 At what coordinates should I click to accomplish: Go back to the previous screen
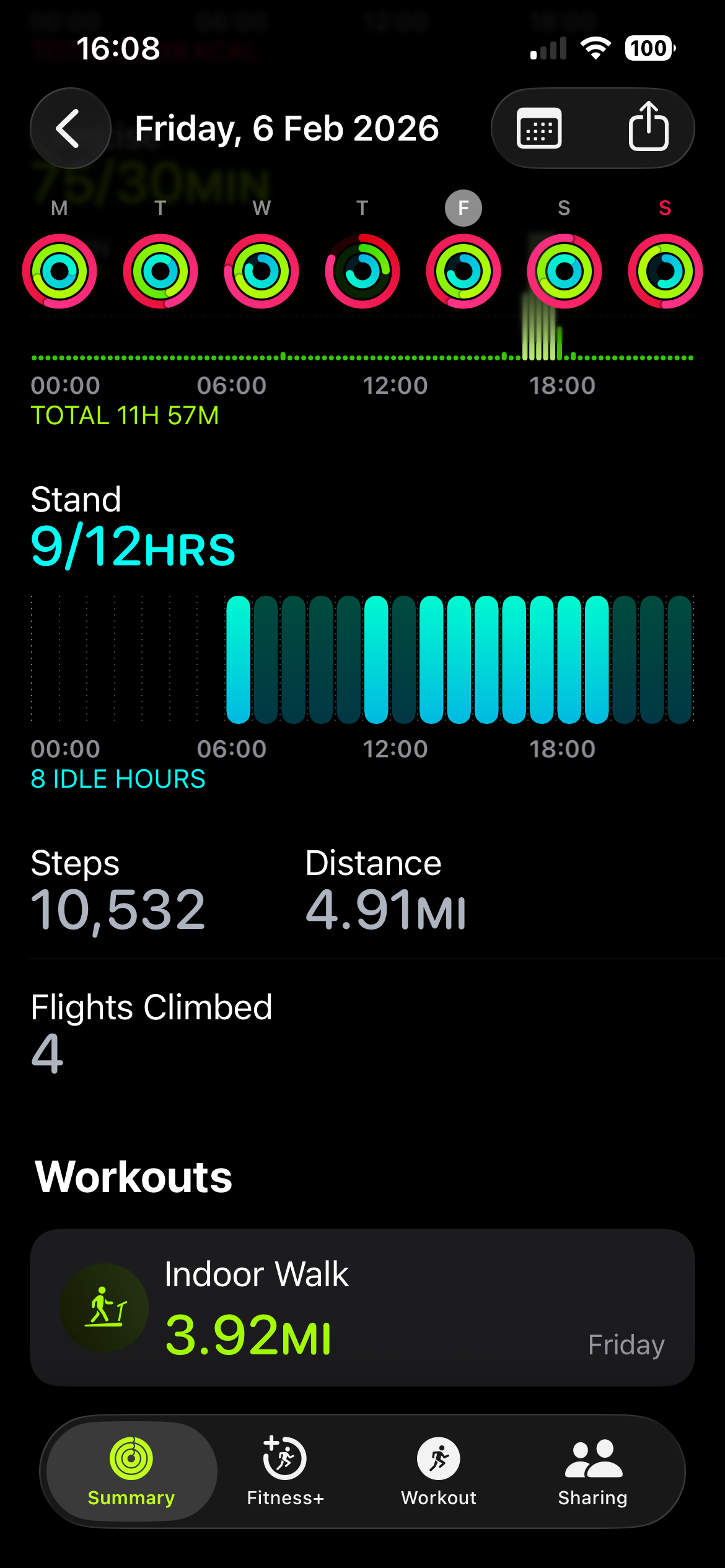(x=70, y=128)
